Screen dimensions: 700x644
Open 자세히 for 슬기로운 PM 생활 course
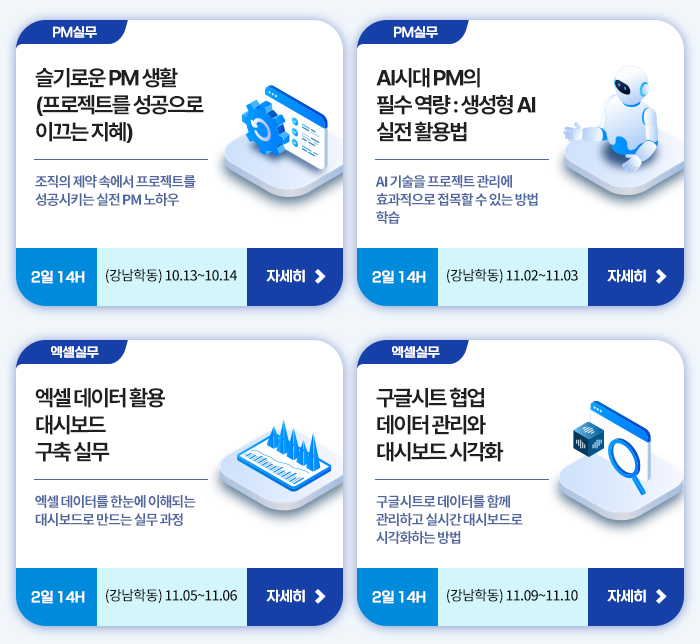click(x=295, y=277)
